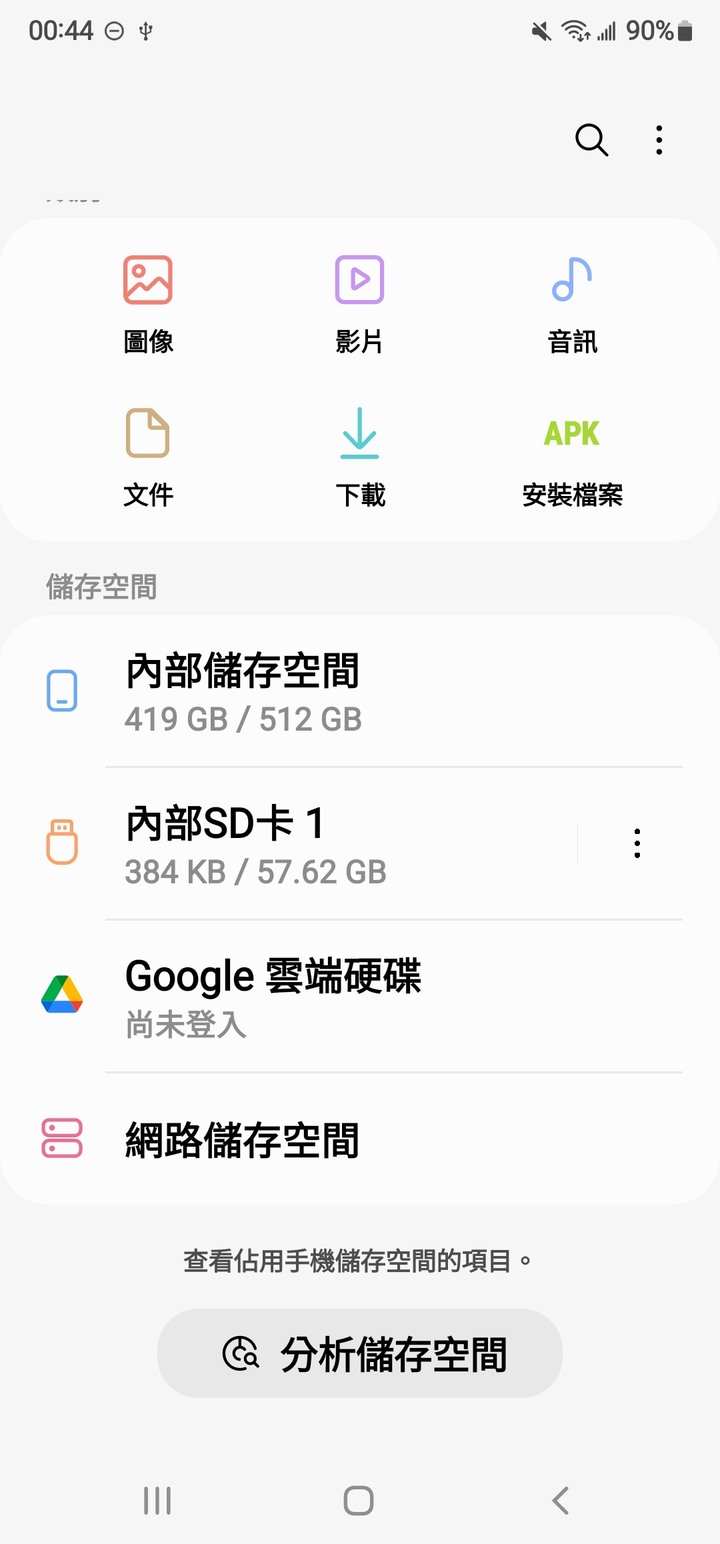Show recent apps from the navigation bar
The height and width of the screenshot is (1544, 720).
157,1500
